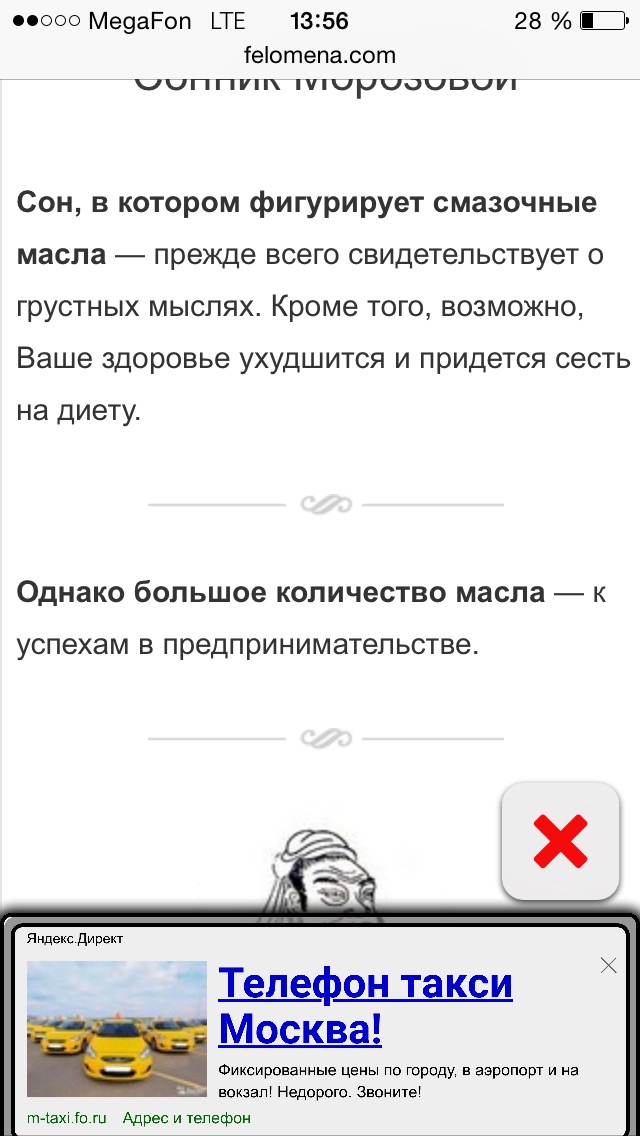Image resolution: width=640 pixels, height=1136 pixels.
Task: Open the Яндекс.Директ label
Action: pyautogui.click(x=75, y=940)
